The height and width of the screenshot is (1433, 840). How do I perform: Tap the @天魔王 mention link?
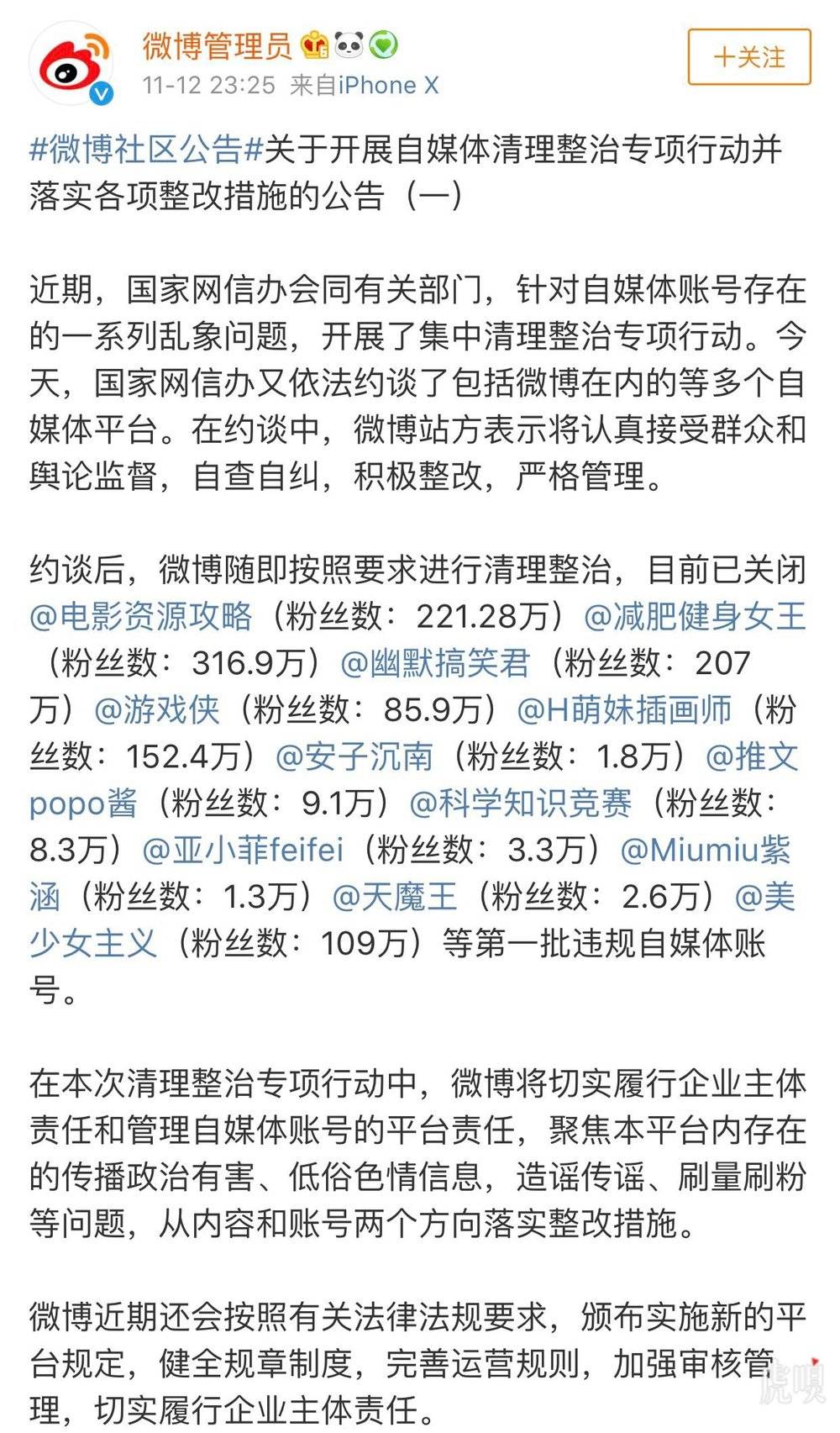click(x=396, y=897)
